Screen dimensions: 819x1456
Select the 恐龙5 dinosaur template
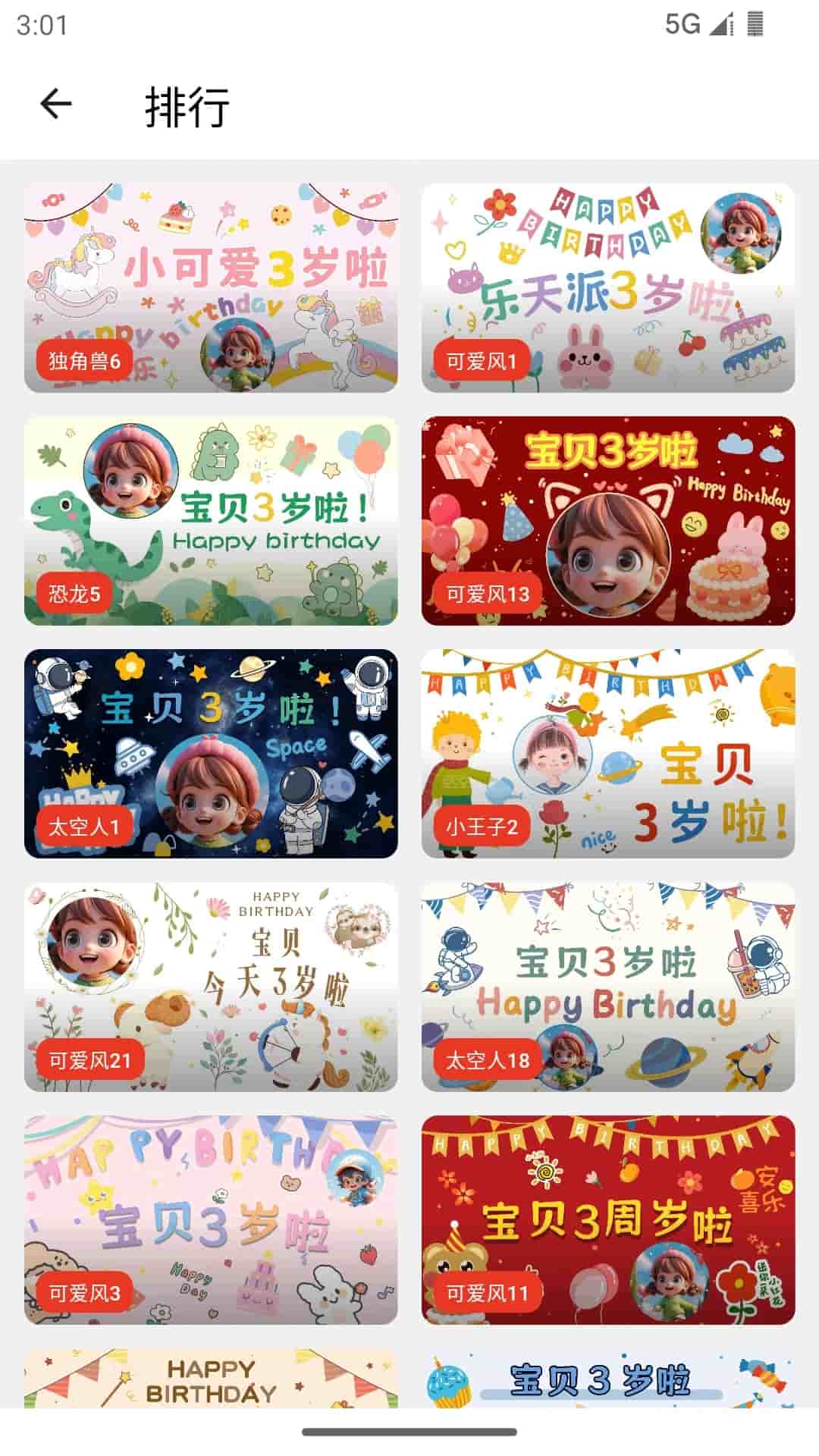click(211, 520)
